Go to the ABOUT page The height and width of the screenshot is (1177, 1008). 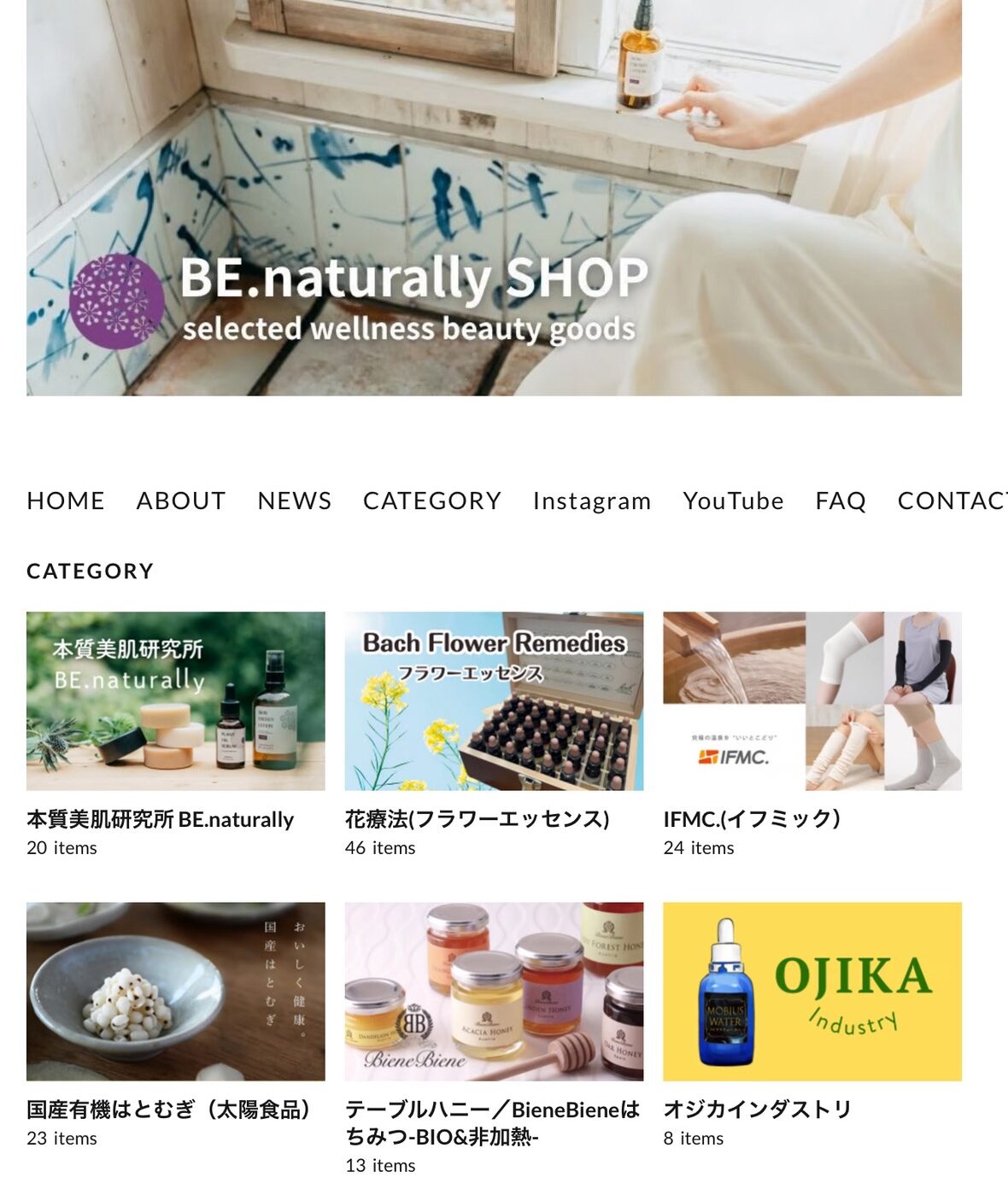click(x=181, y=501)
